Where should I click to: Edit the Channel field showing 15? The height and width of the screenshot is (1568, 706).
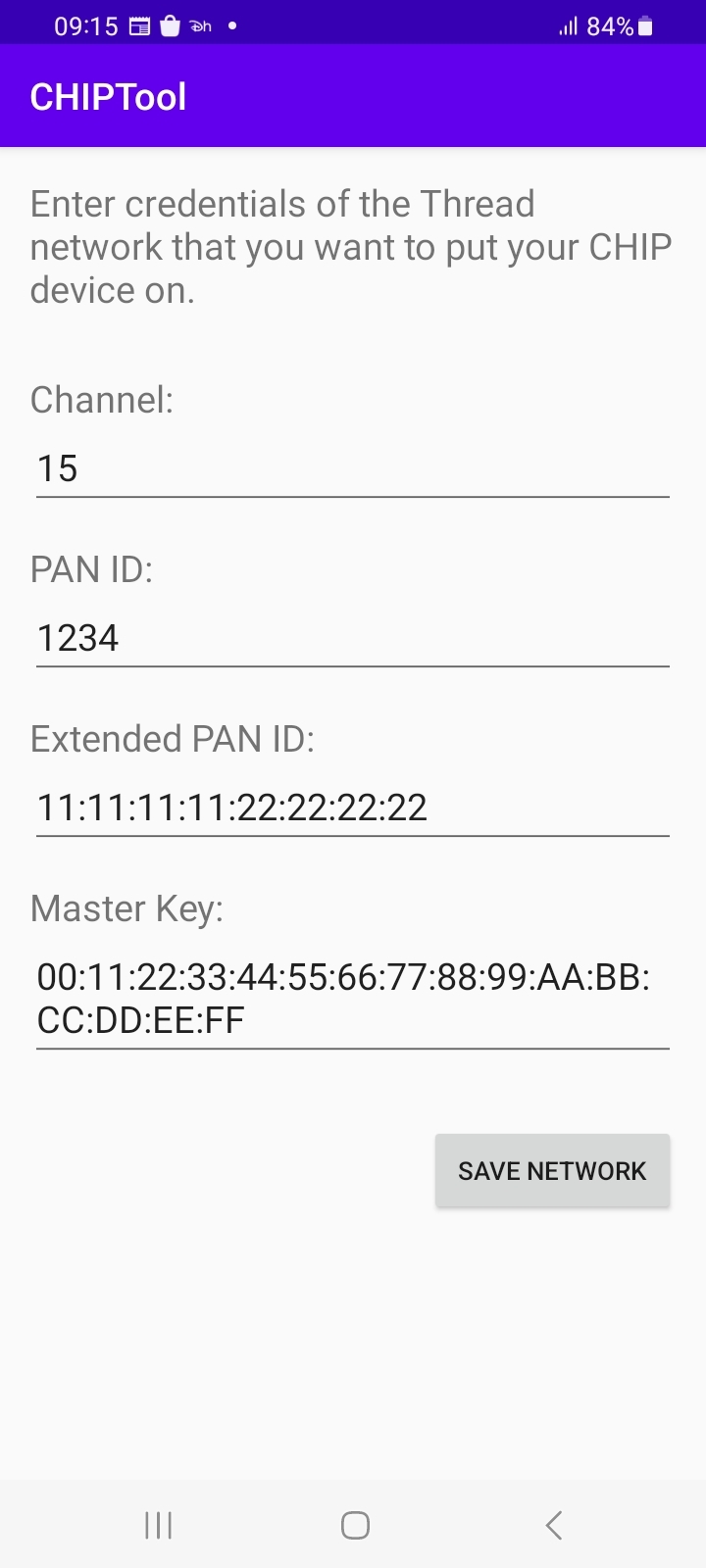(353, 469)
